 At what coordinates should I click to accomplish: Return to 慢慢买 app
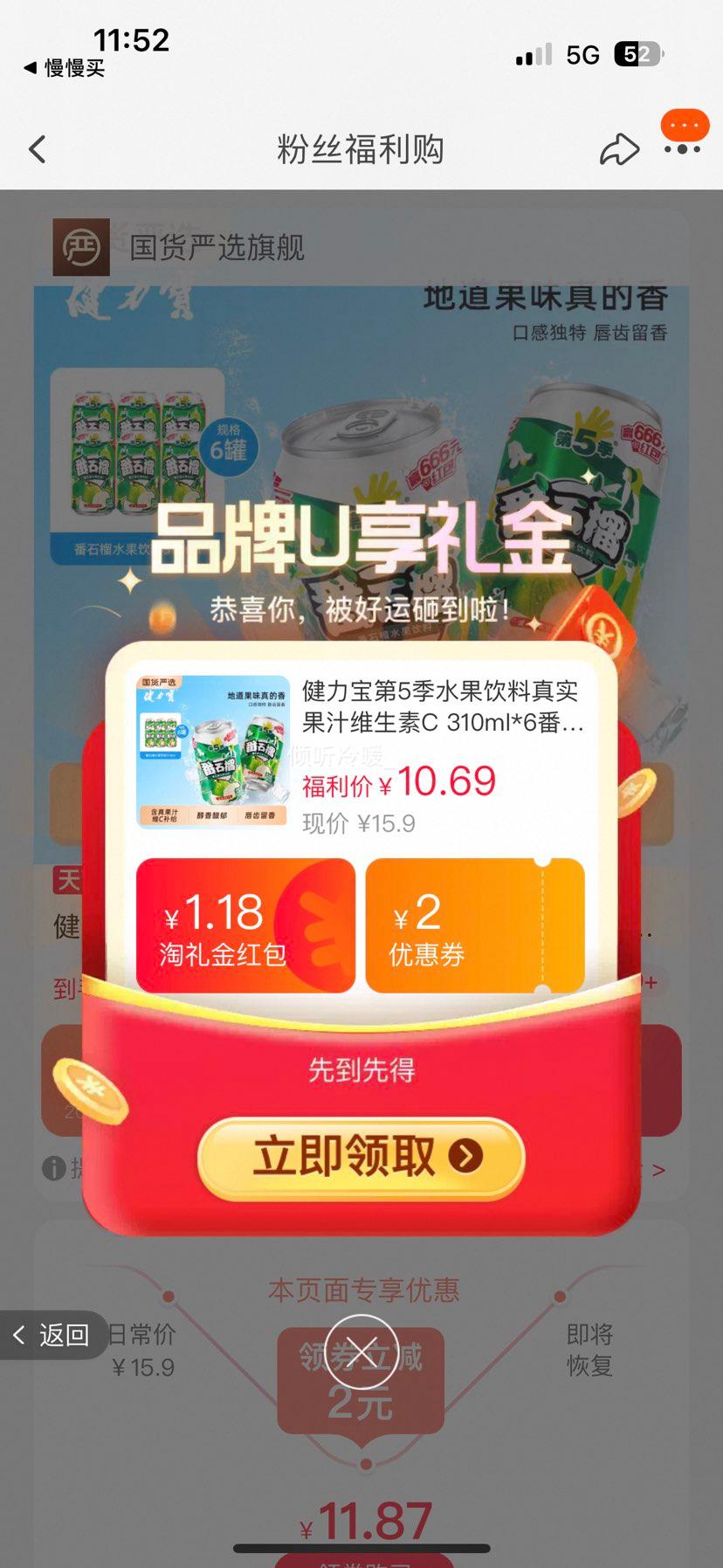[65, 68]
